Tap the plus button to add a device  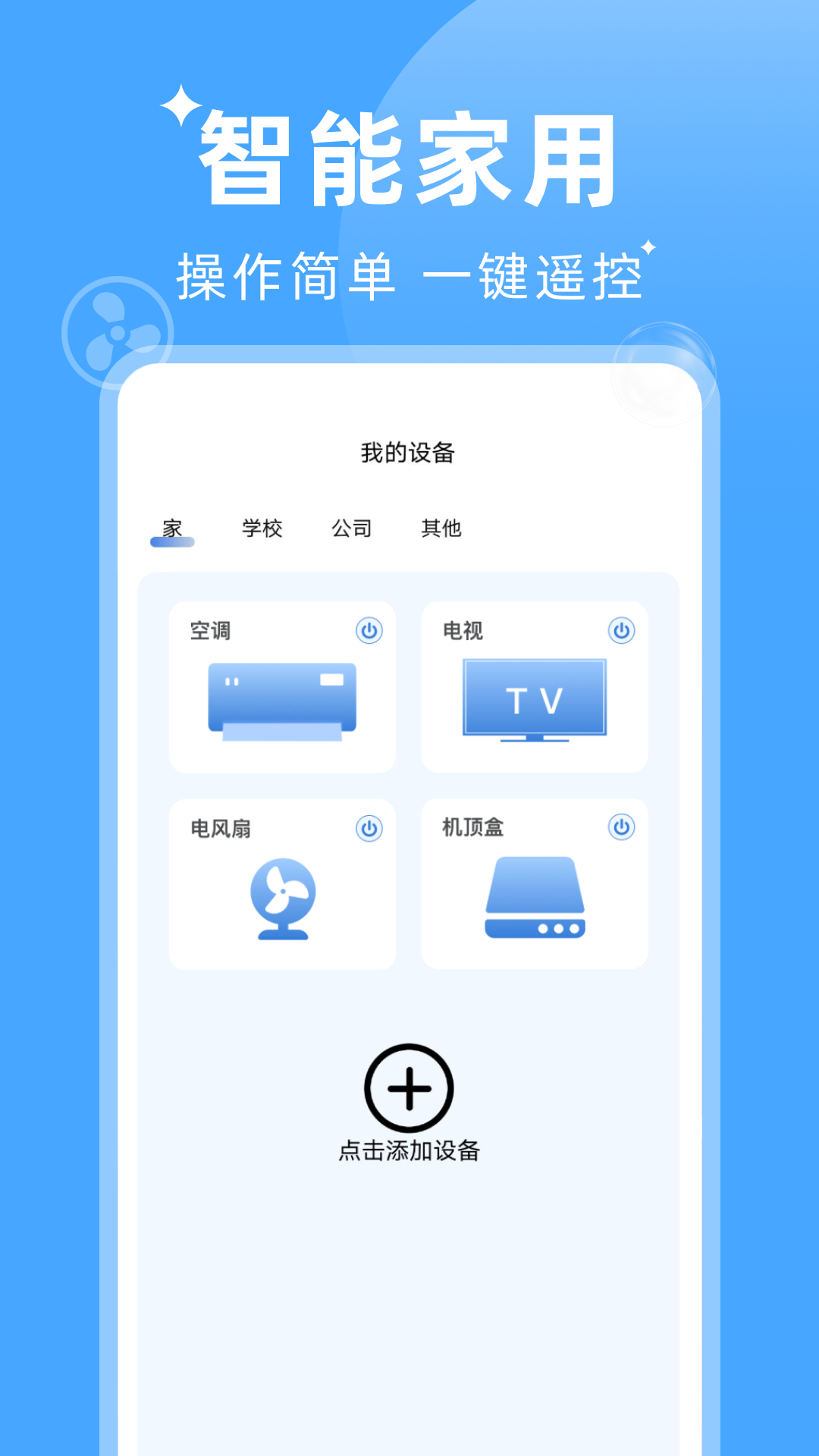pos(409,1087)
